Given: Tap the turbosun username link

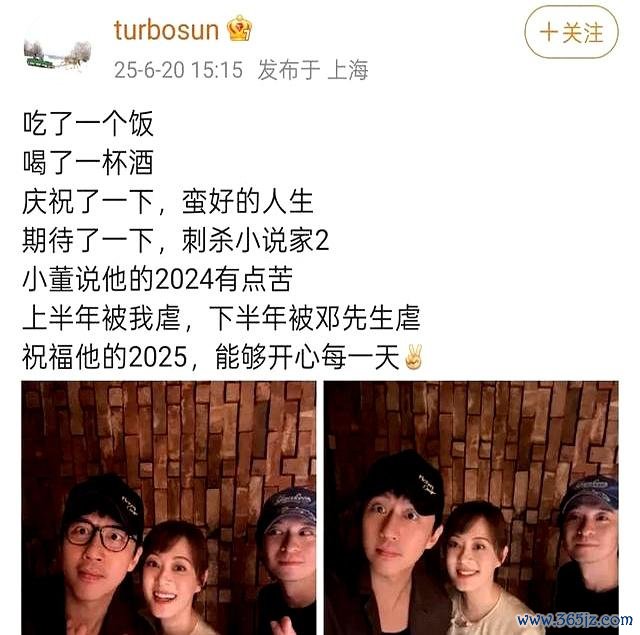Looking at the screenshot, I should 165,29.
